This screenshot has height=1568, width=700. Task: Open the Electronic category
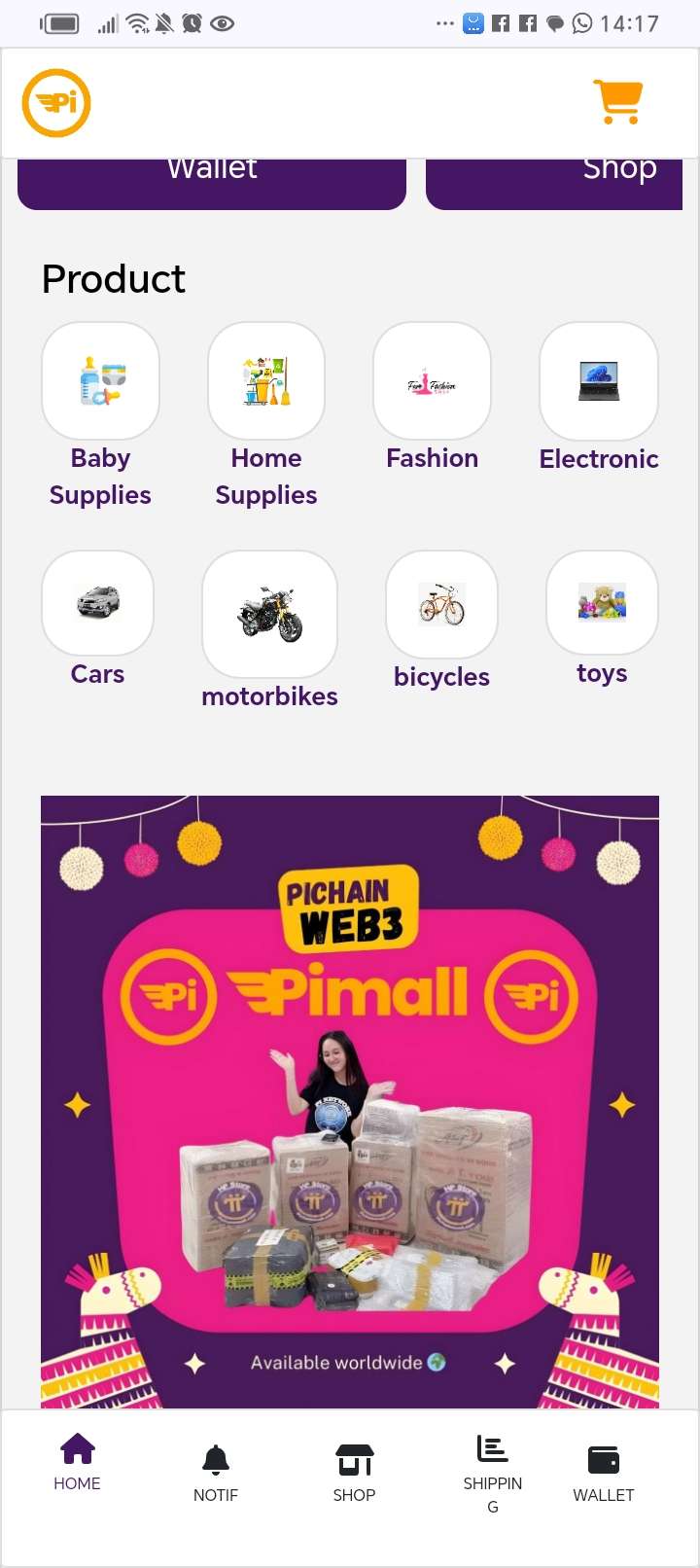click(x=599, y=381)
